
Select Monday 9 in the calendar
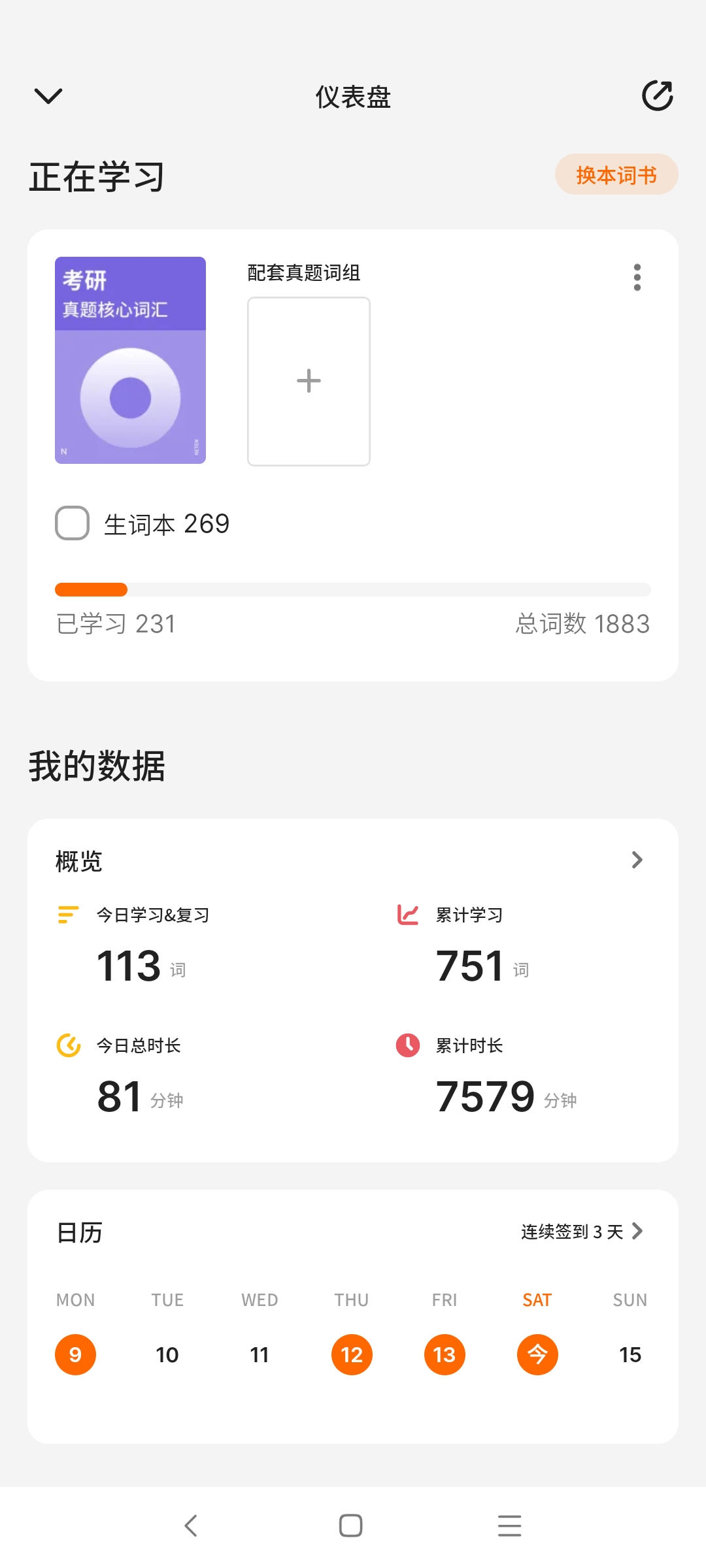pyautogui.click(x=75, y=1354)
